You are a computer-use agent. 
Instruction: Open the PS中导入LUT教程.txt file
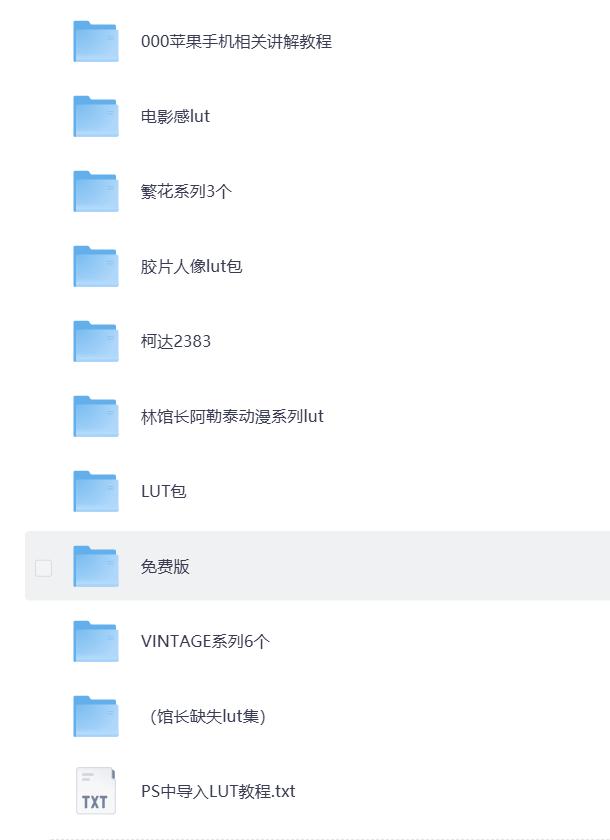point(218,792)
